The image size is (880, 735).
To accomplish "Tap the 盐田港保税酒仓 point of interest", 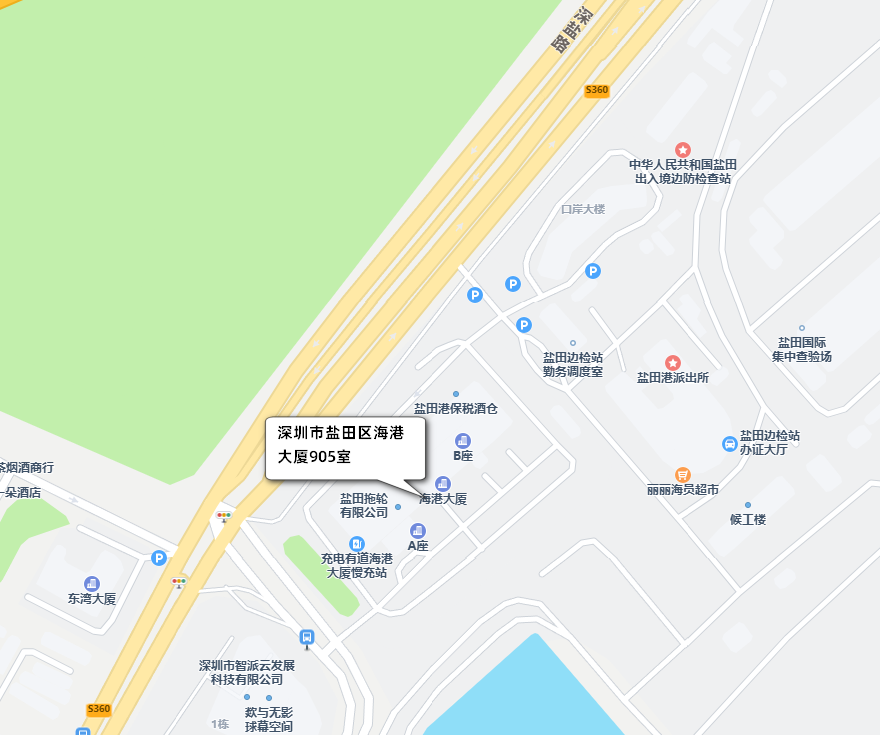I will 456,394.
